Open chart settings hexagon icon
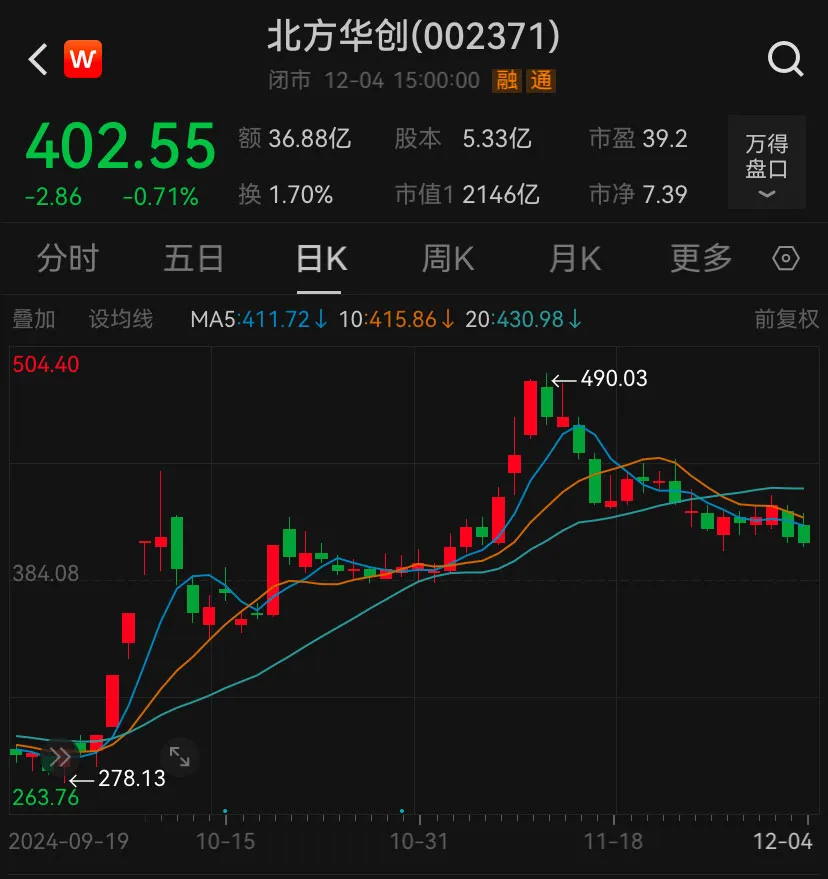 [x=787, y=259]
